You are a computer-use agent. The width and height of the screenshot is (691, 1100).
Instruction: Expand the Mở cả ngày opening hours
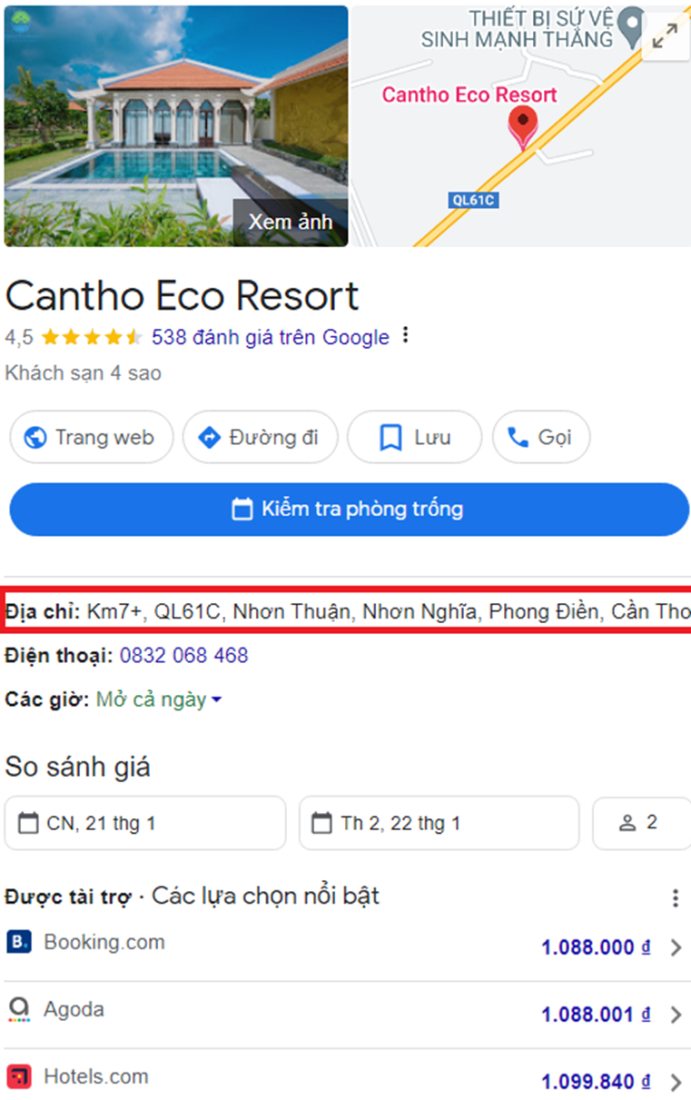coord(158,700)
